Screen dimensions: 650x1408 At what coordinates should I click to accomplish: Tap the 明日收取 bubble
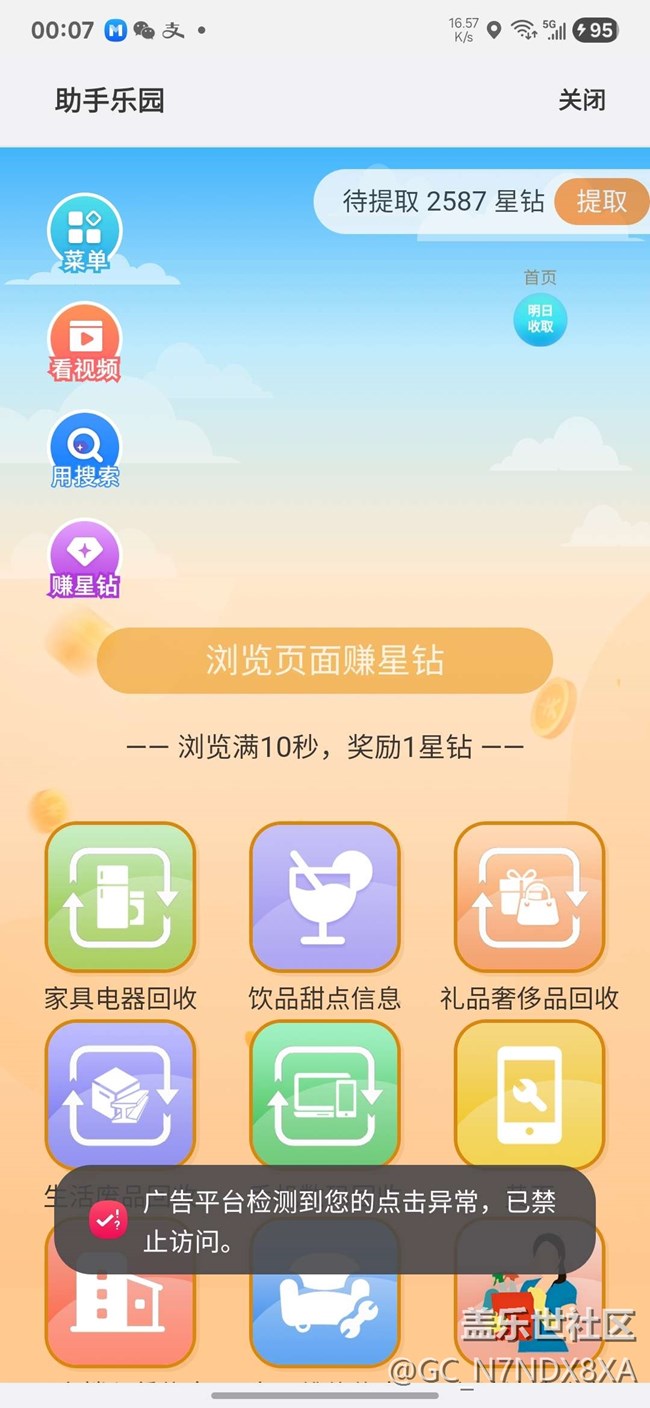coord(541,319)
